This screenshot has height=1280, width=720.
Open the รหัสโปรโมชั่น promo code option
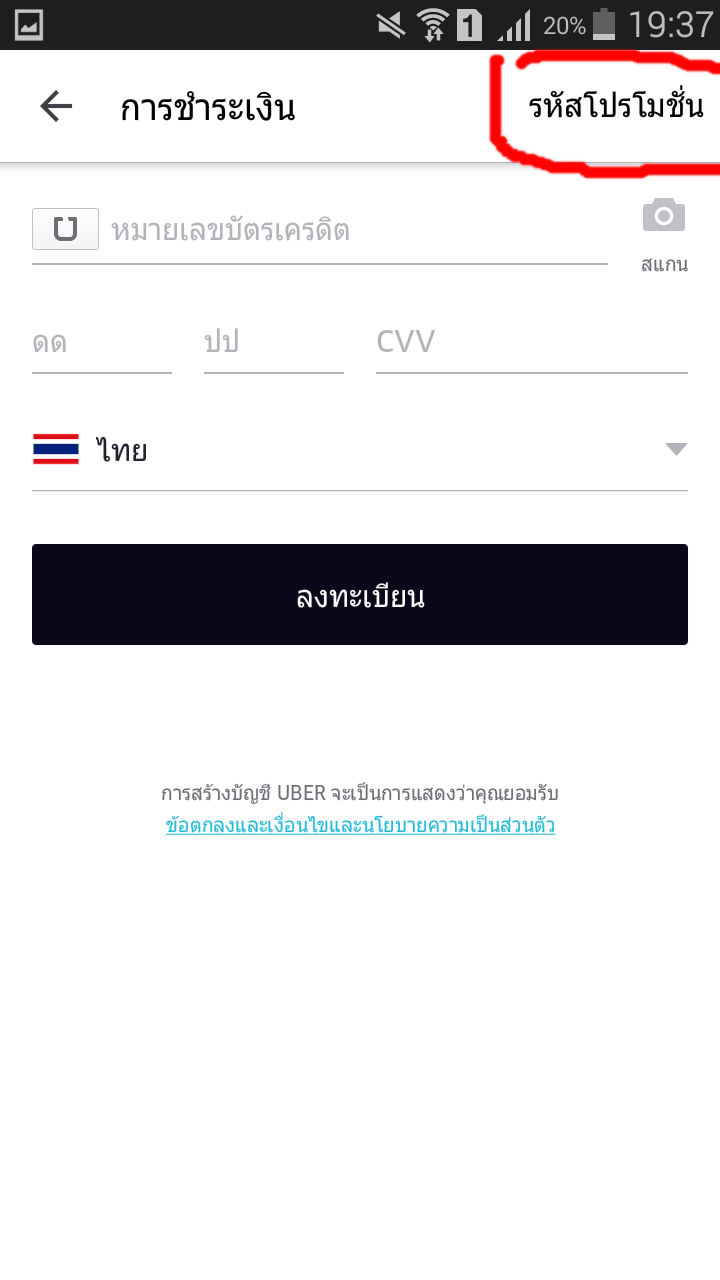pyautogui.click(x=616, y=106)
